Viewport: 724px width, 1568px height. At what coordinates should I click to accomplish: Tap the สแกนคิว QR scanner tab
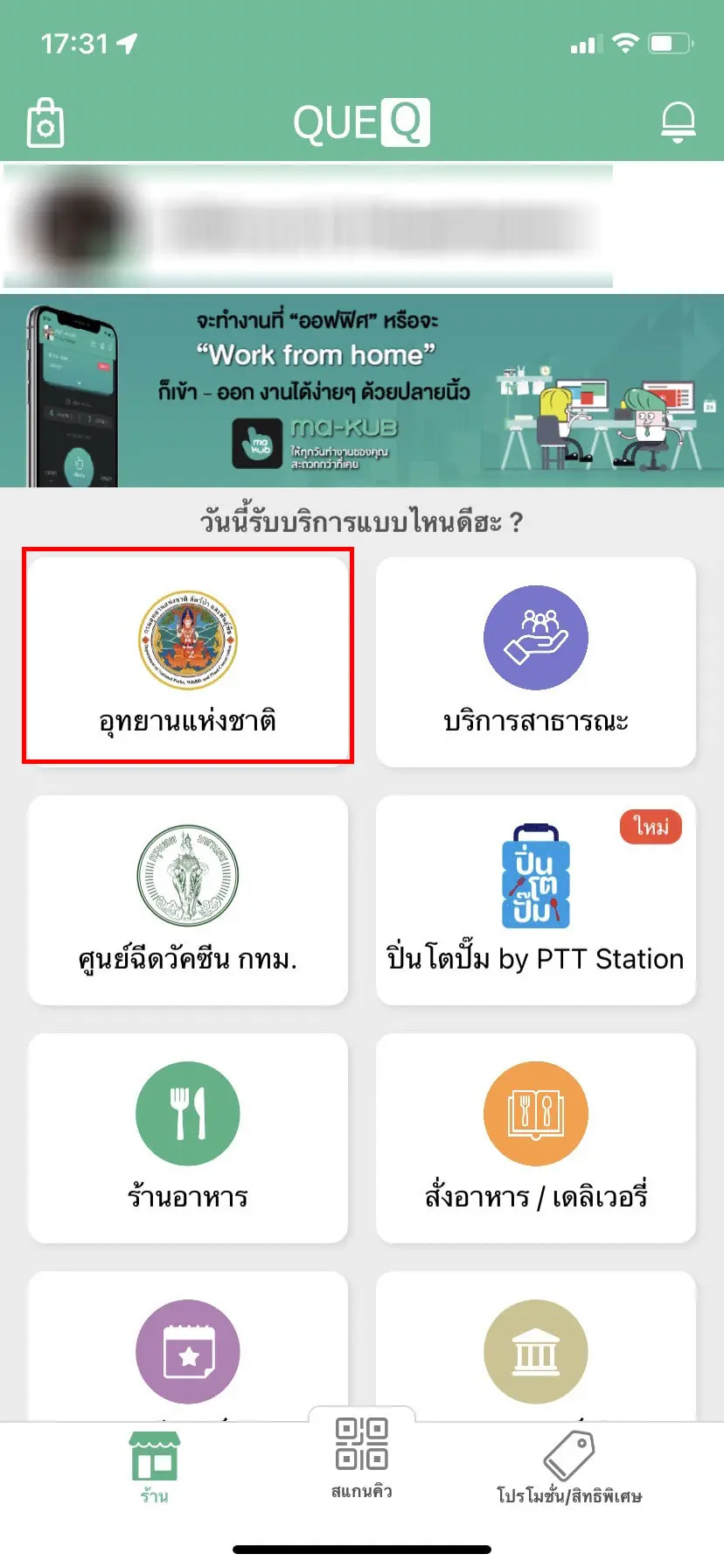361,1457
